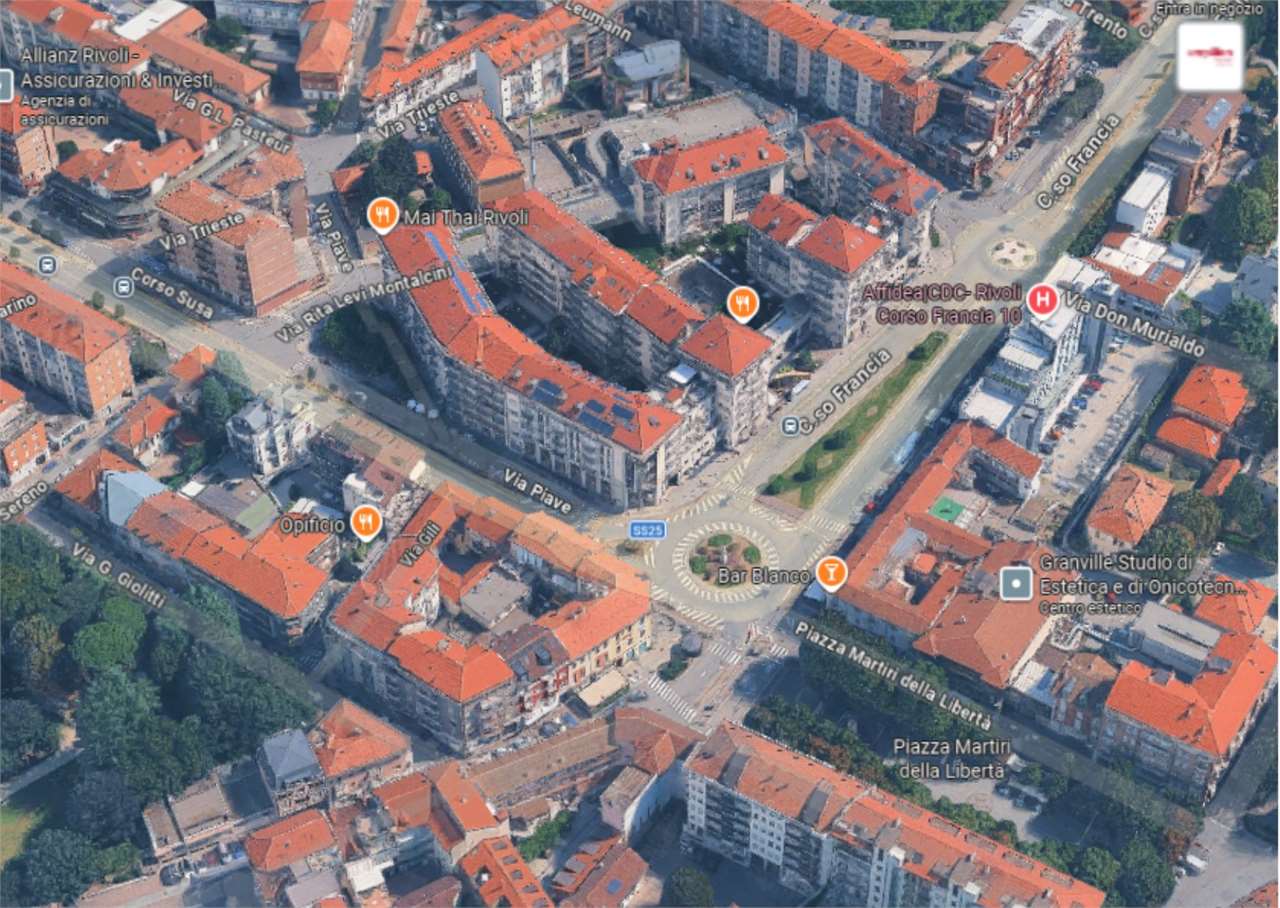Open the Mai Thai Rivoli restaurant pin
1280x908 pixels.
[383, 215]
